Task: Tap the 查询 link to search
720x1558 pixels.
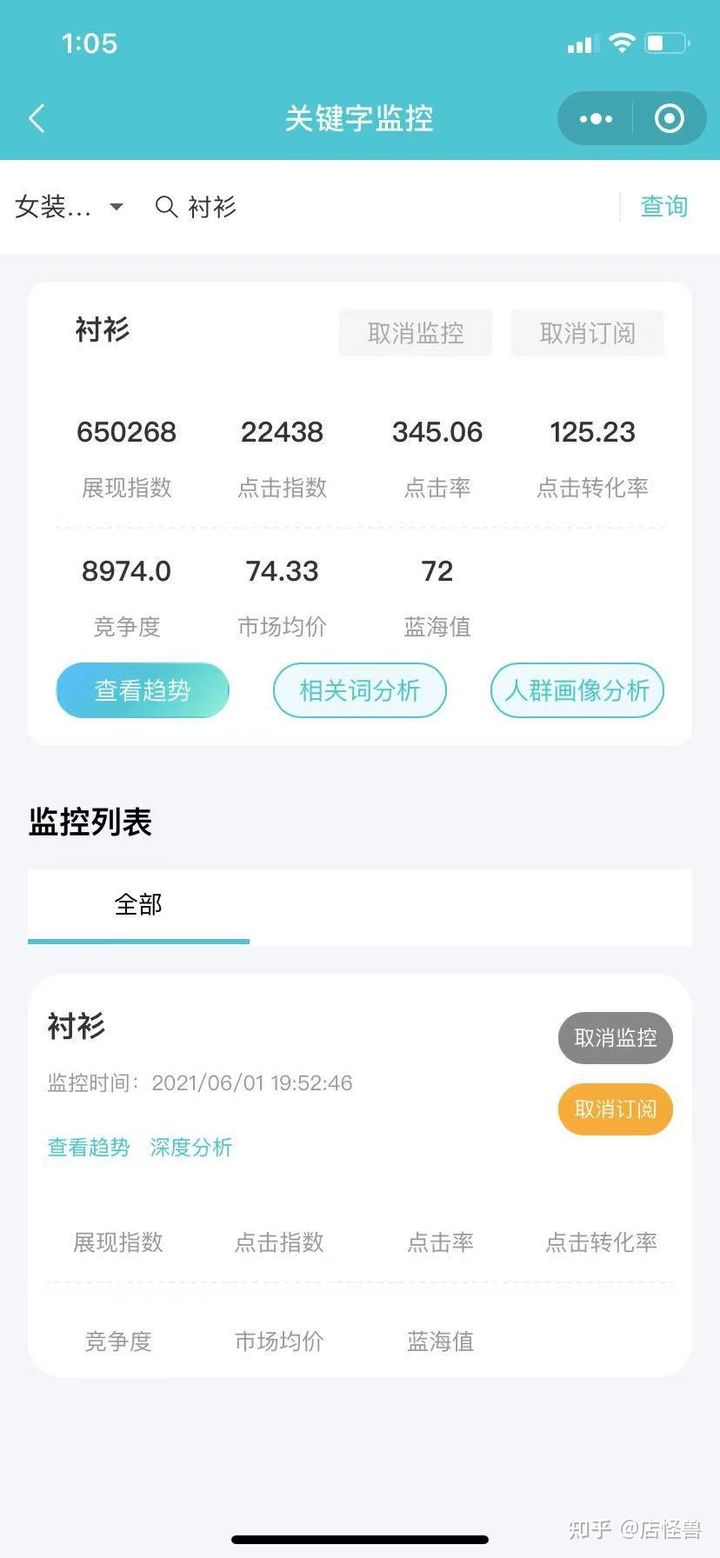Action: click(663, 205)
